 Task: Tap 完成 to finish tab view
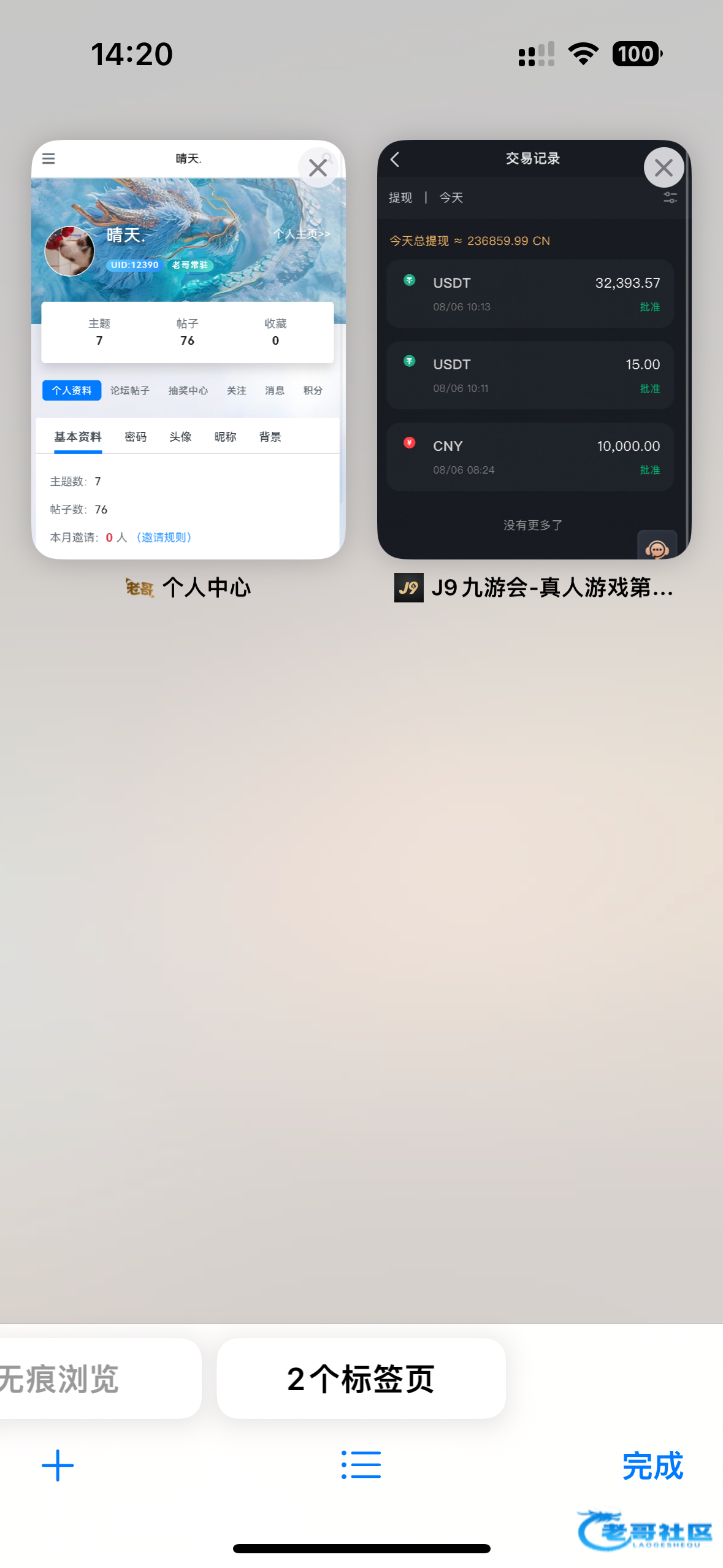pos(652,1466)
